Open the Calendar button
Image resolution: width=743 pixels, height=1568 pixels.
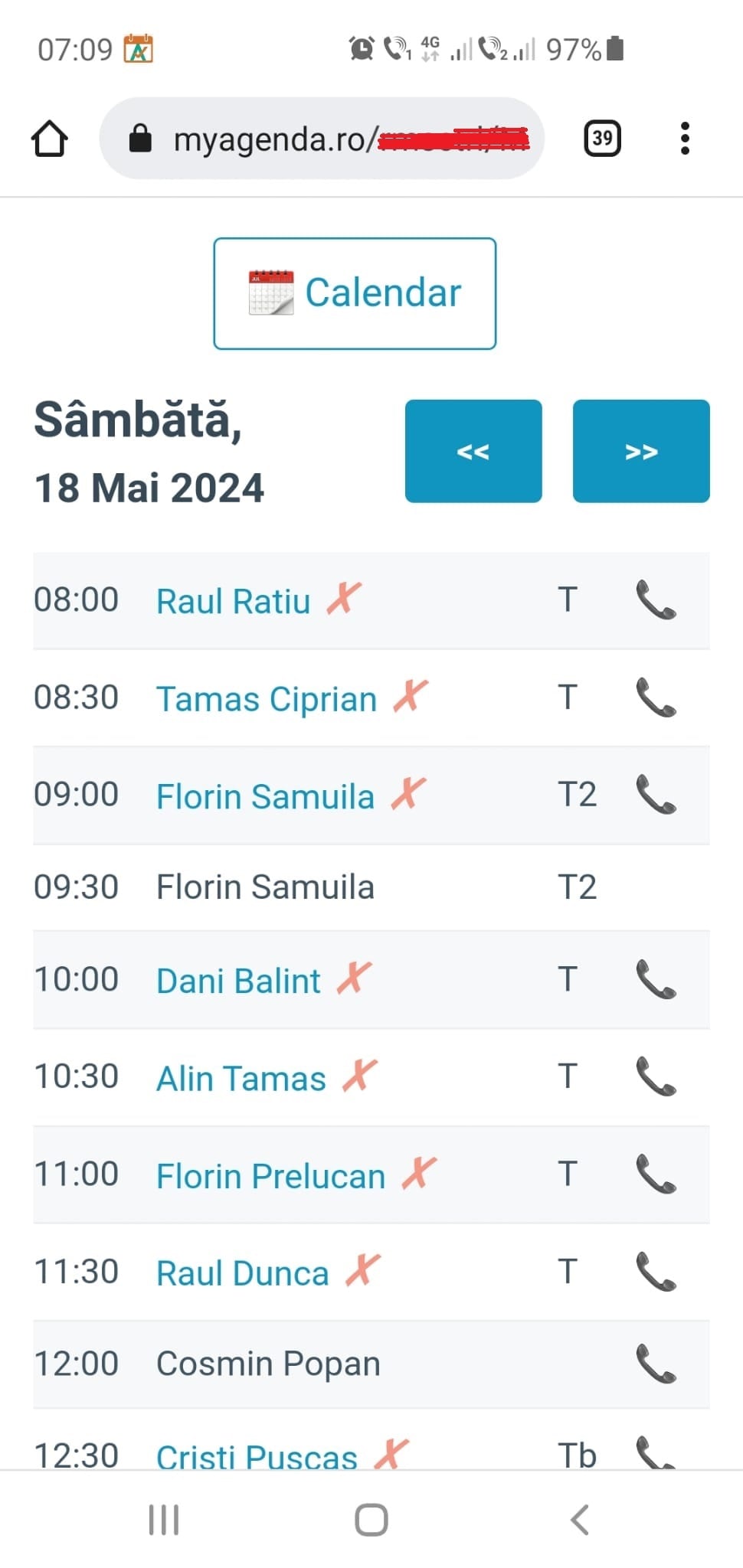(x=355, y=293)
